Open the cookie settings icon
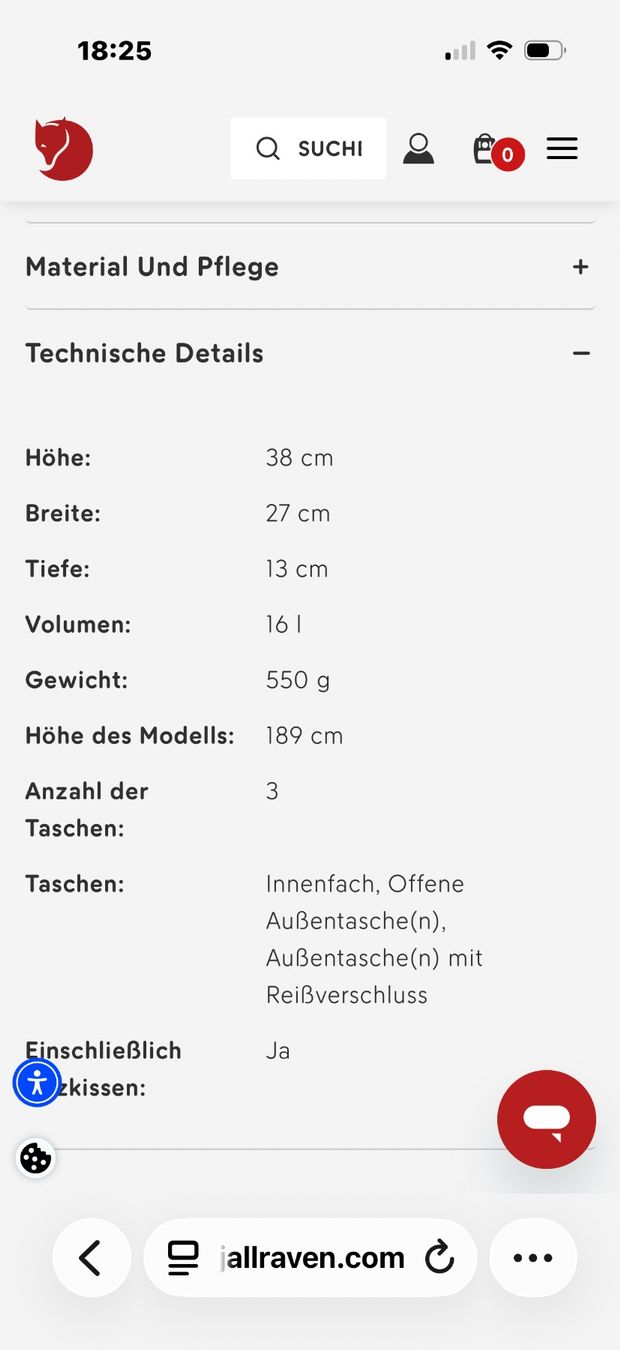Image resolution: width=620 pixels, height=1350 pixels. click(x=35, y=1158)
